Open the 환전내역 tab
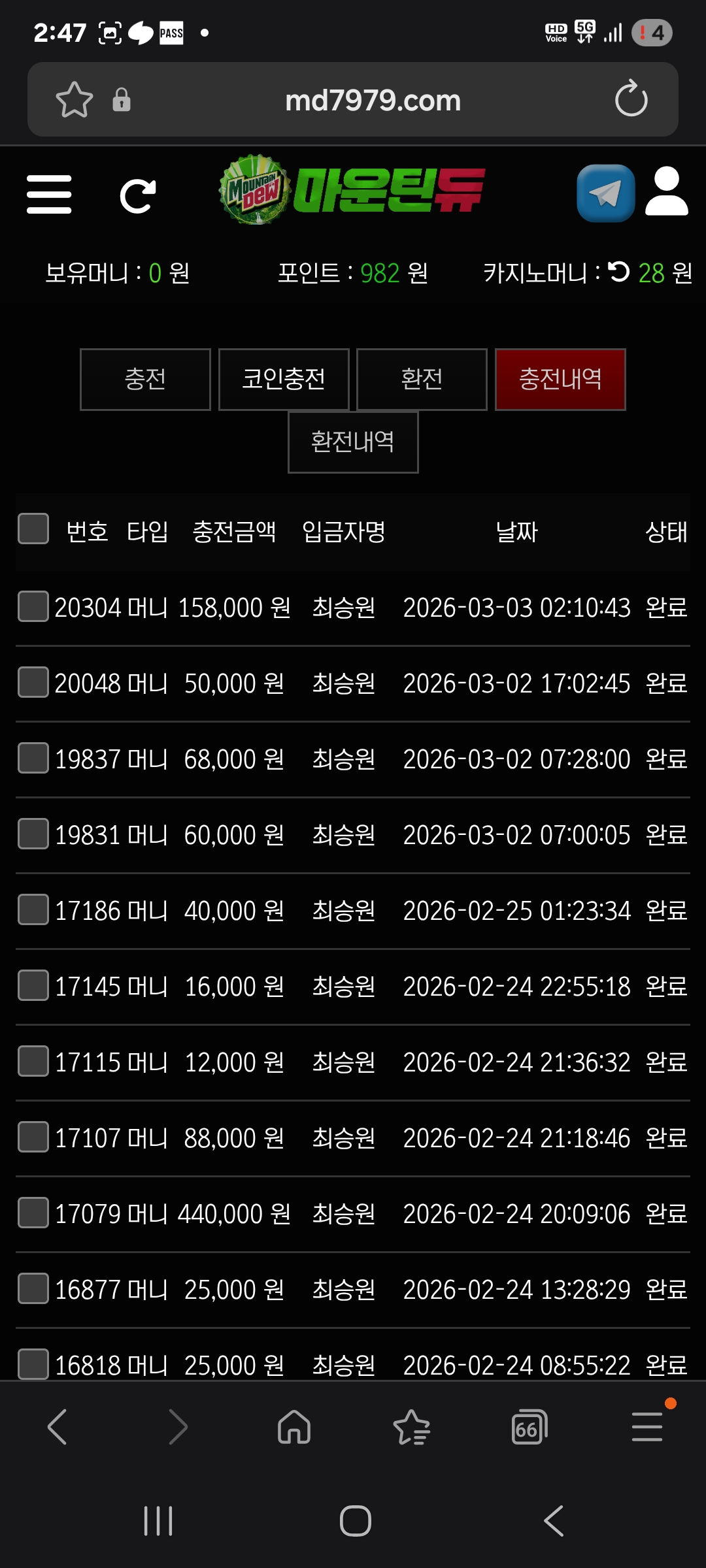 point(353,442)
